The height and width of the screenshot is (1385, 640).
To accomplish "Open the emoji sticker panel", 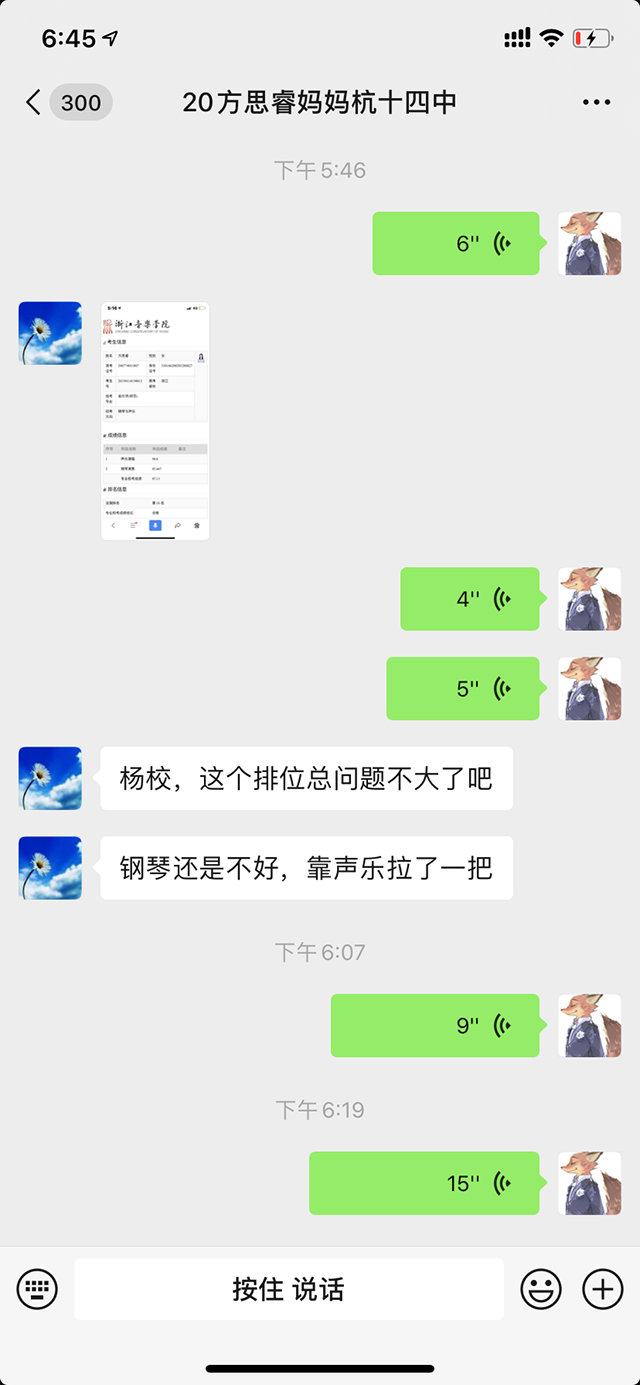I will [541, 1289].
